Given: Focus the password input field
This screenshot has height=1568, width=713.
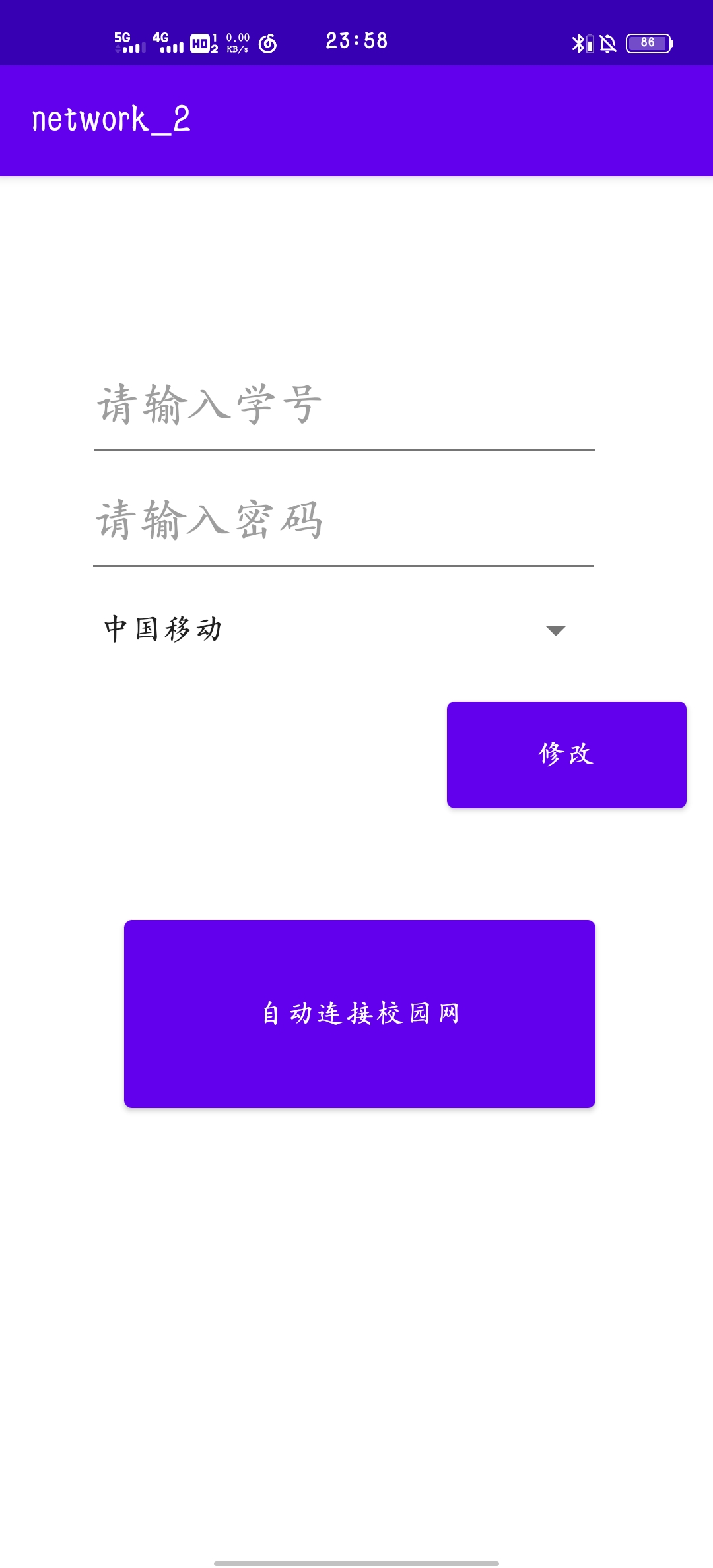Looking at the screenshot, I should pos(344,521).
